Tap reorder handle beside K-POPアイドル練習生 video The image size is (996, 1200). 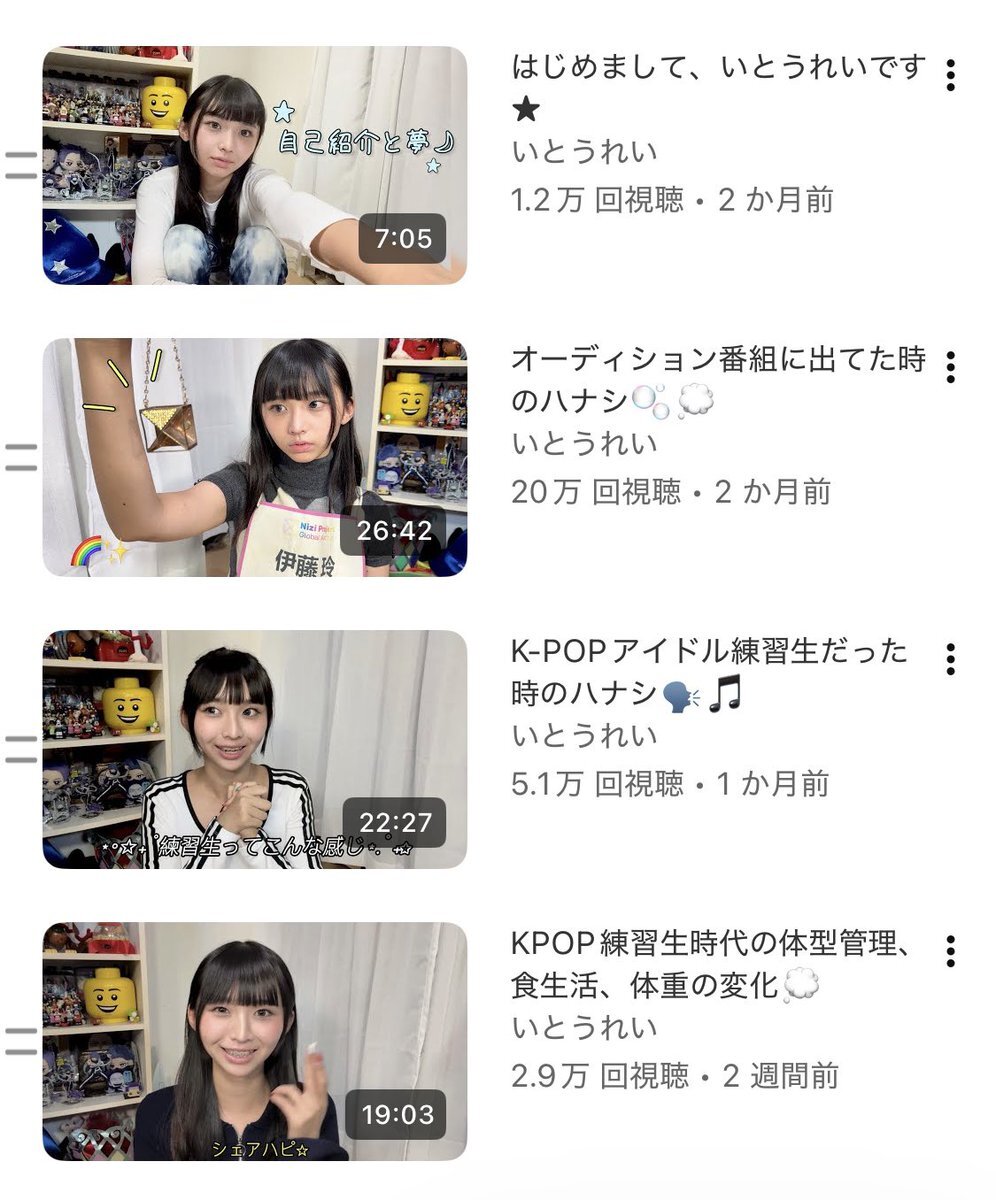(20, 749)
